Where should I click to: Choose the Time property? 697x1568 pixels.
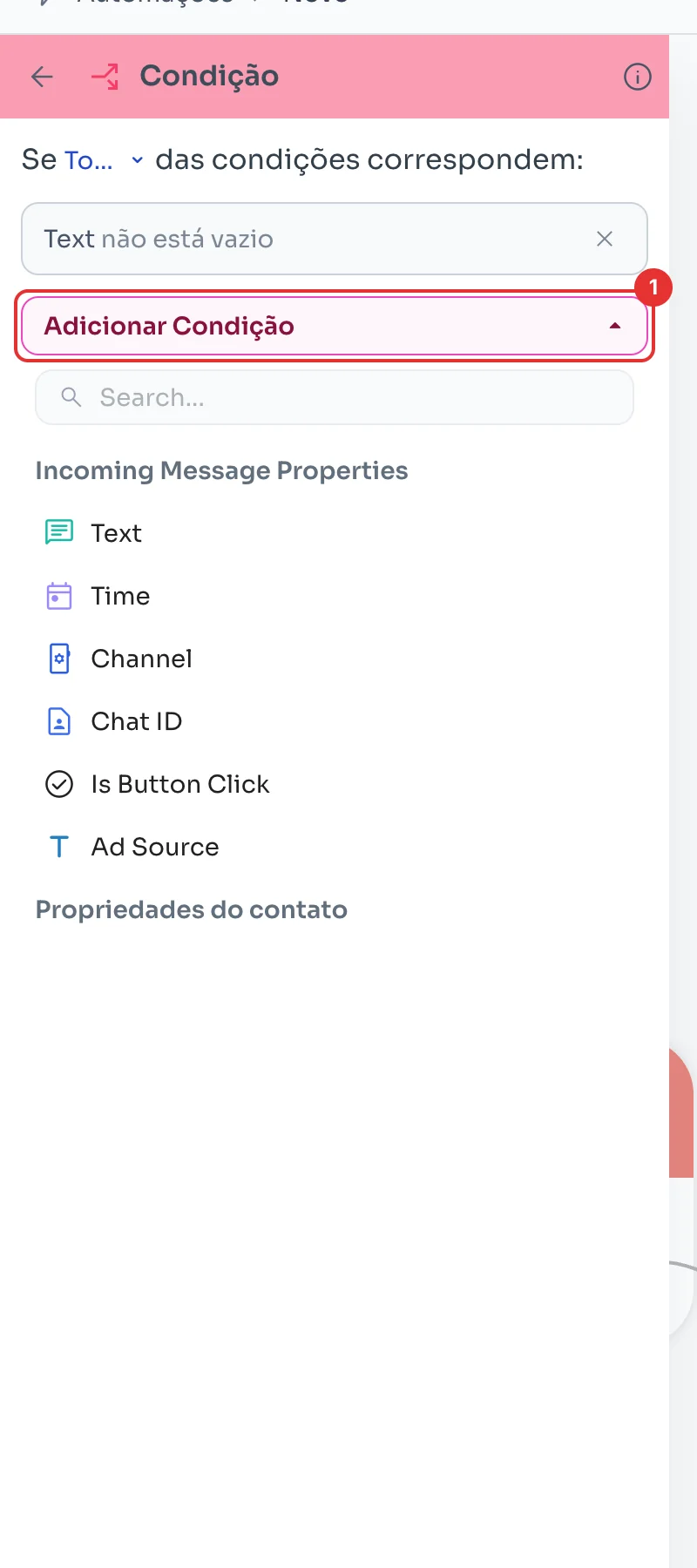[x=335, y=596]
